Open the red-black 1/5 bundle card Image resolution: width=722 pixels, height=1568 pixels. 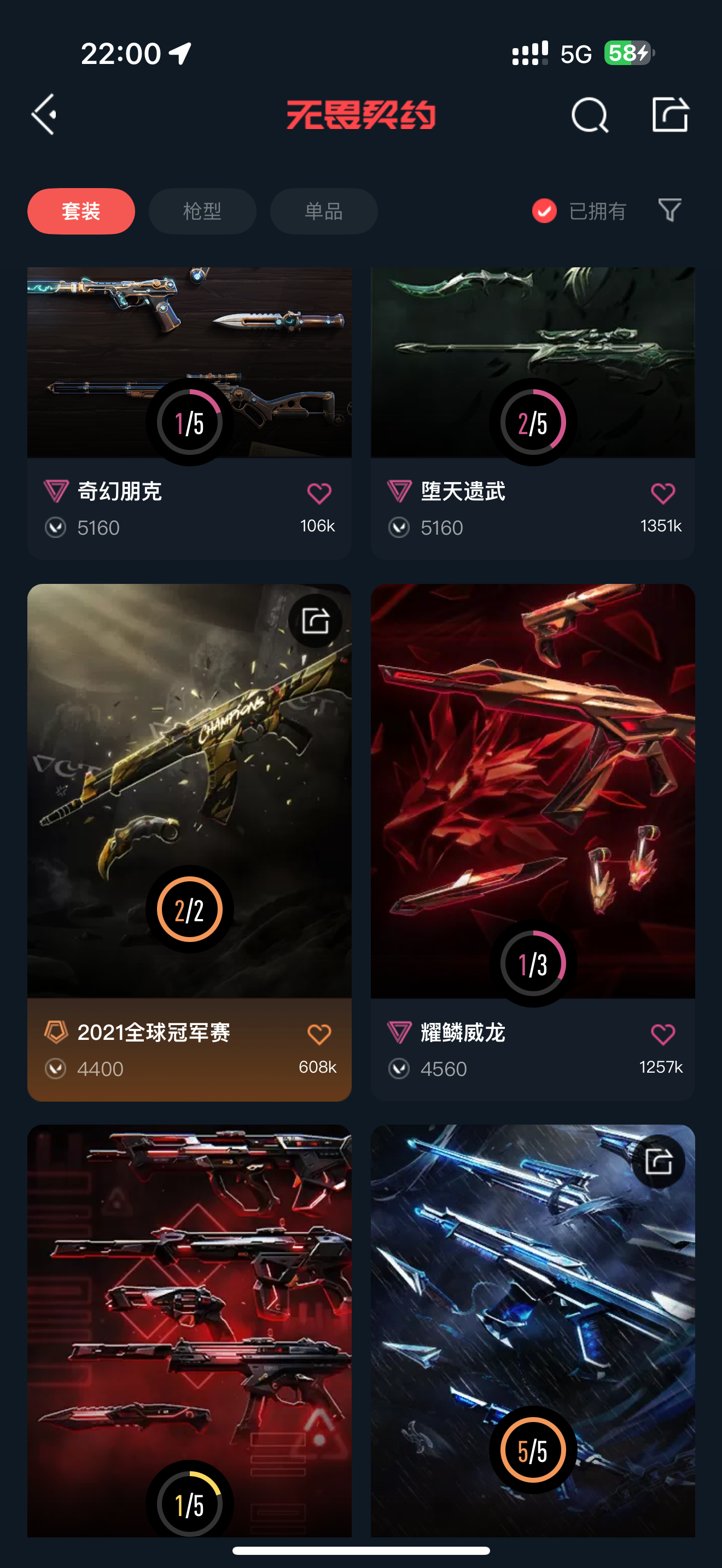coord(189,1309)
